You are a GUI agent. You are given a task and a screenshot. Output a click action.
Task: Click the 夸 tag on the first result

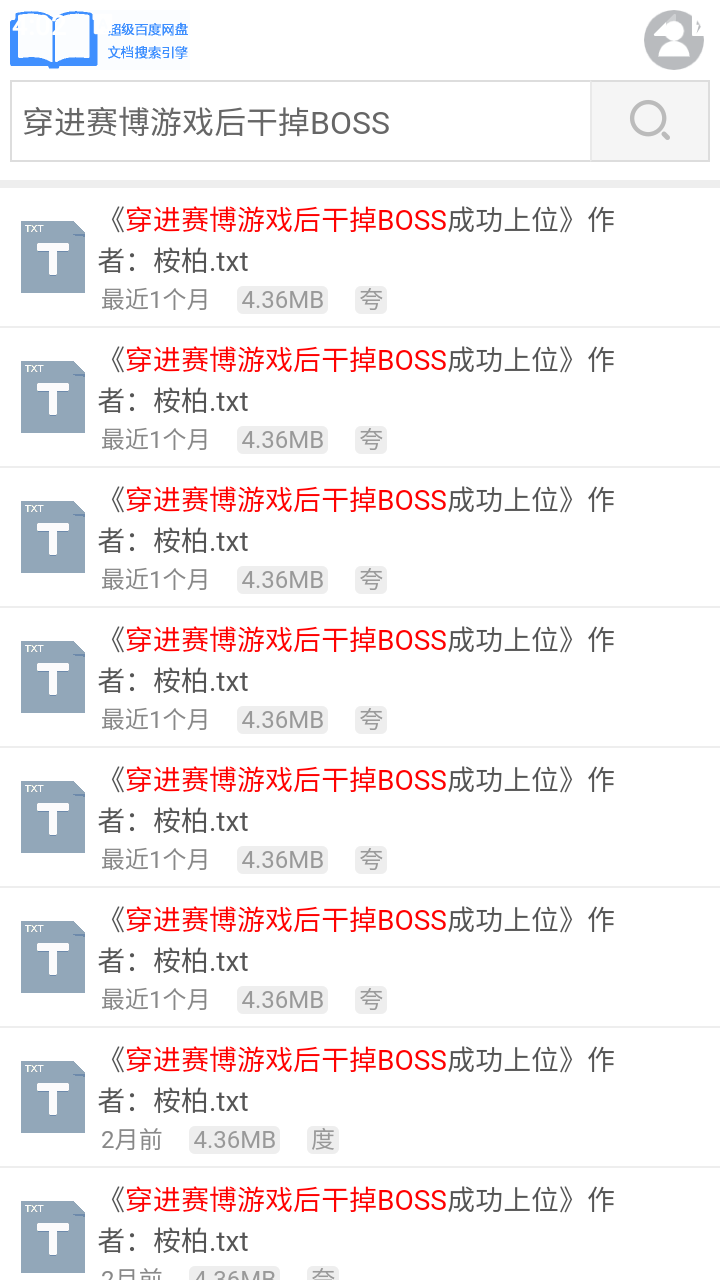(371, 299)
